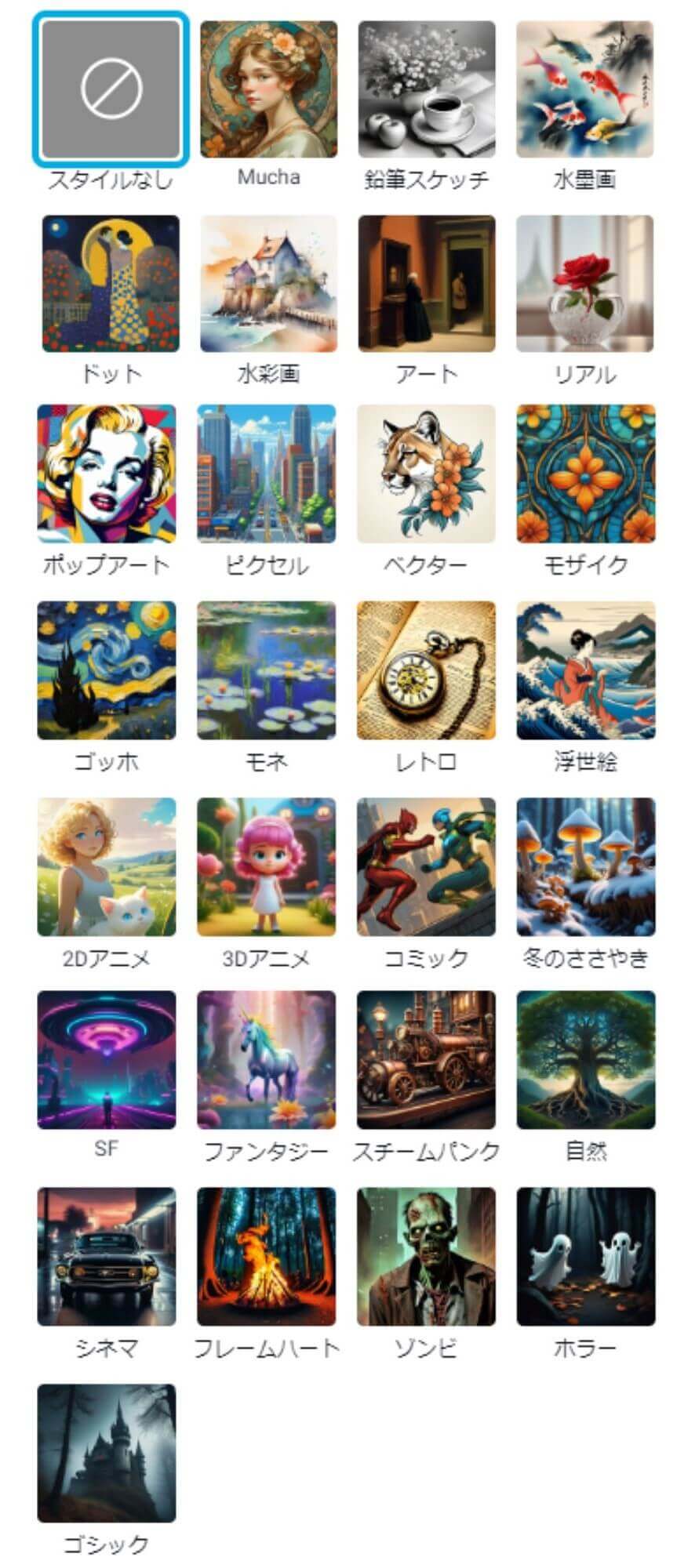The image size is (695, 1568).
Task: Select the 浮世絵 style
Action: [586, 670]
